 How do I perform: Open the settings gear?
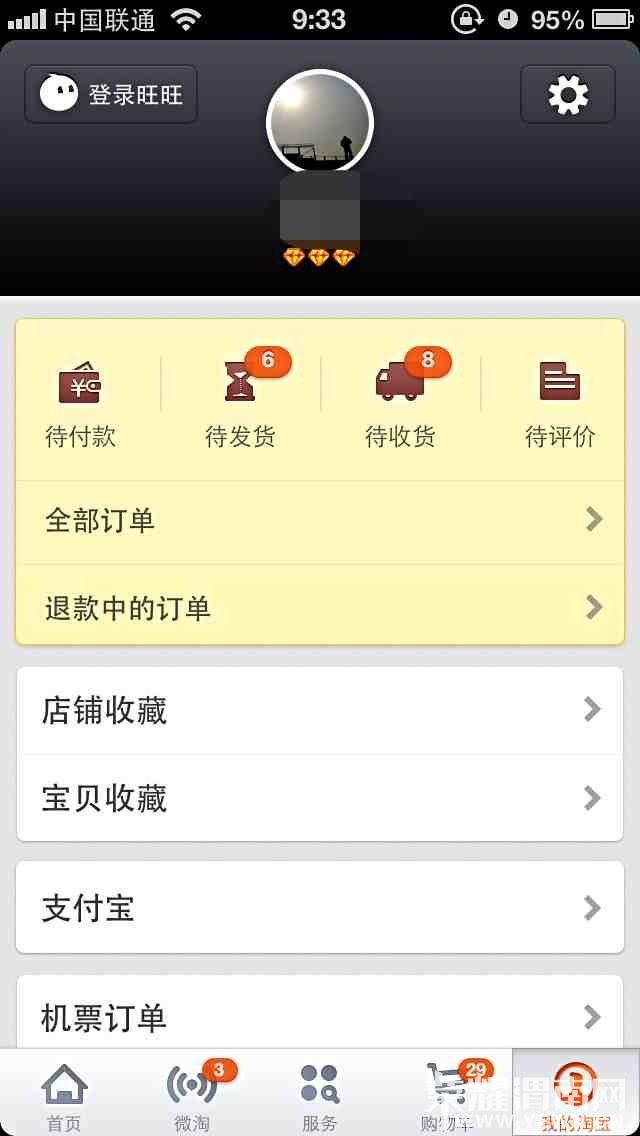567,95
